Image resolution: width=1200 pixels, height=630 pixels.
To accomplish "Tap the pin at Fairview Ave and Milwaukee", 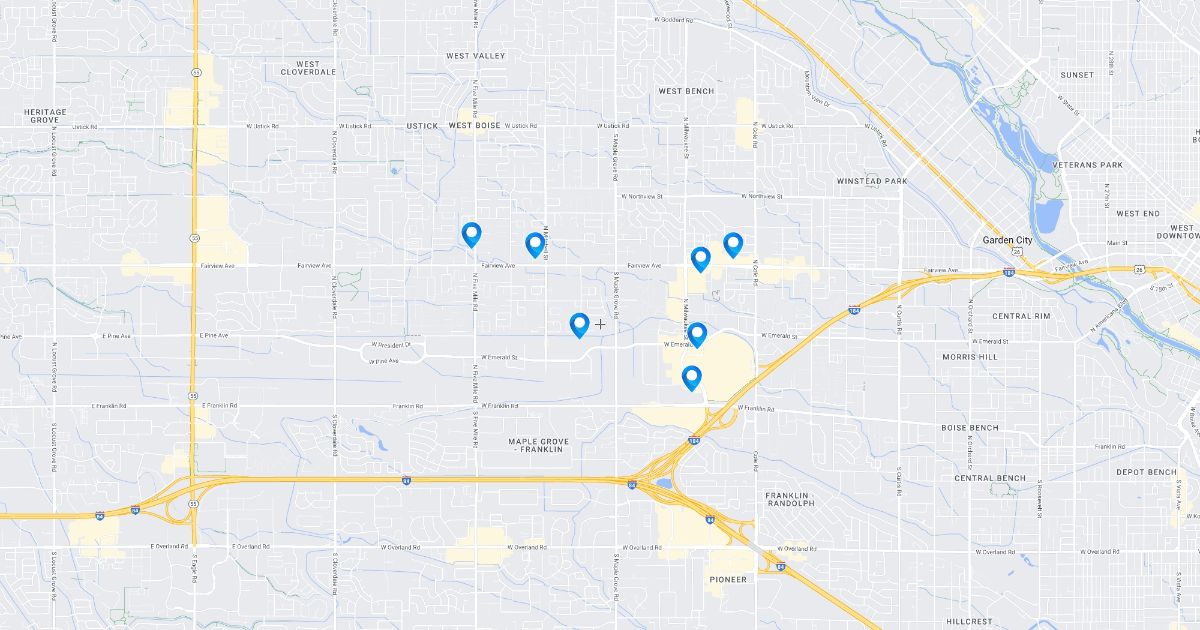I will 700,258.
